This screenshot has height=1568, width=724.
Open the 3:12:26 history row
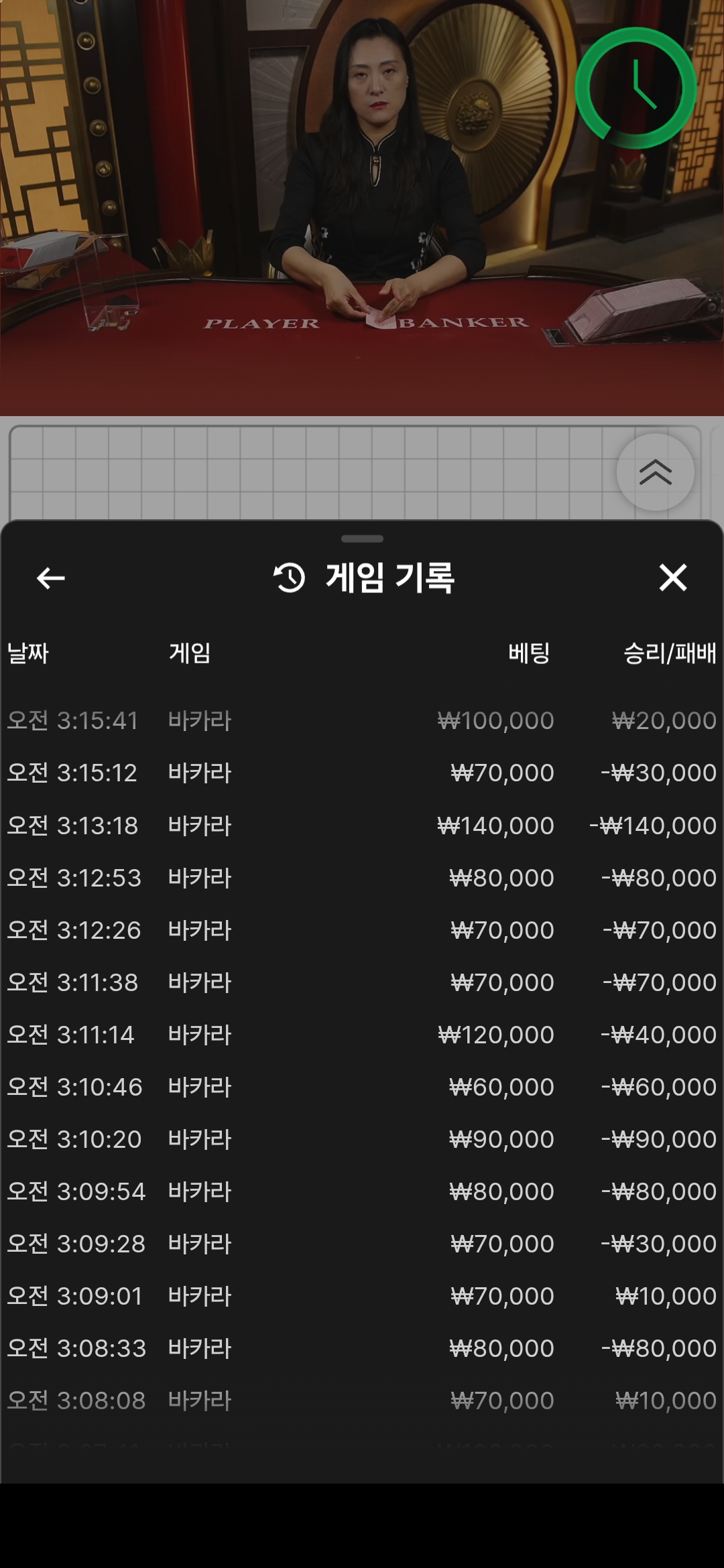click(362, 929)
